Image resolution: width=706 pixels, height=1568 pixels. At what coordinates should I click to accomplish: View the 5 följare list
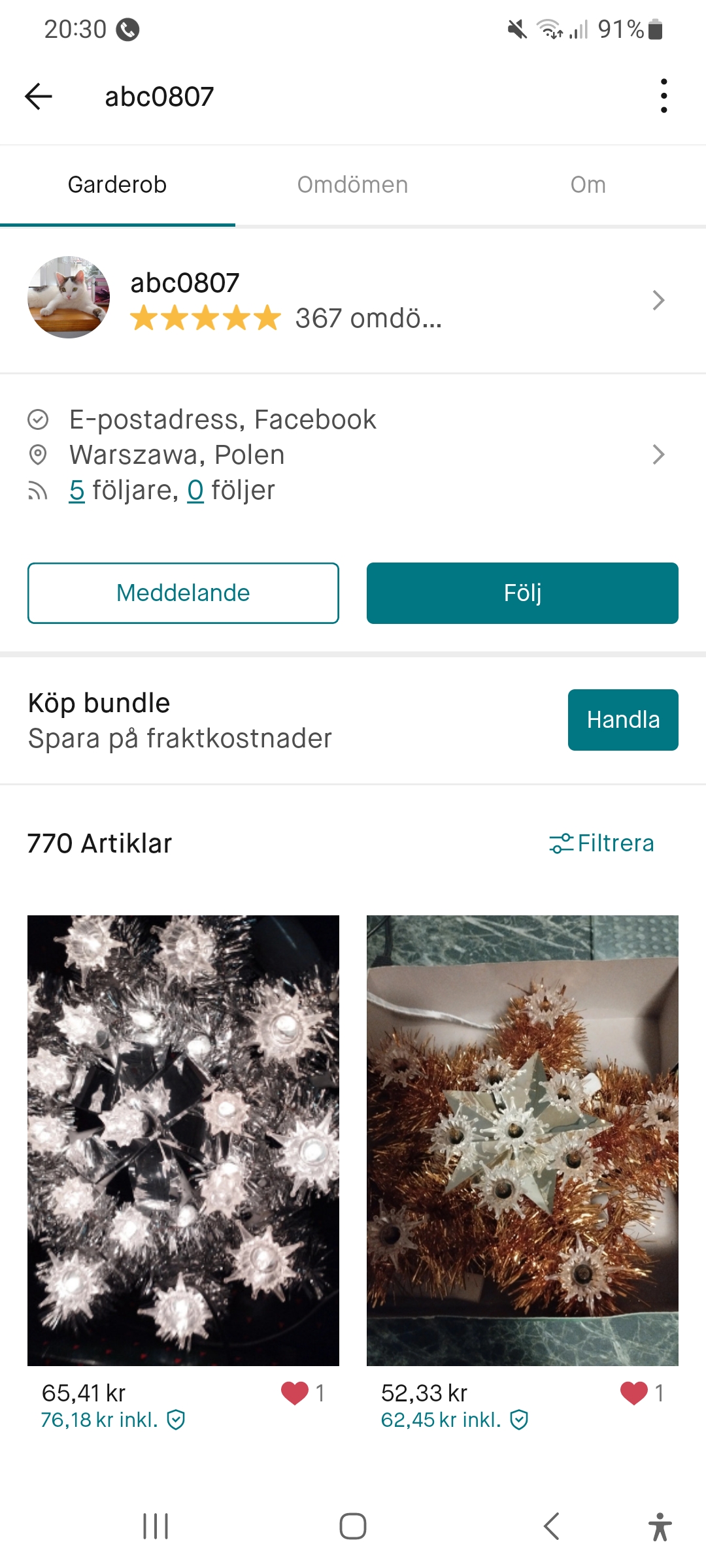click(x=77, y=491)
